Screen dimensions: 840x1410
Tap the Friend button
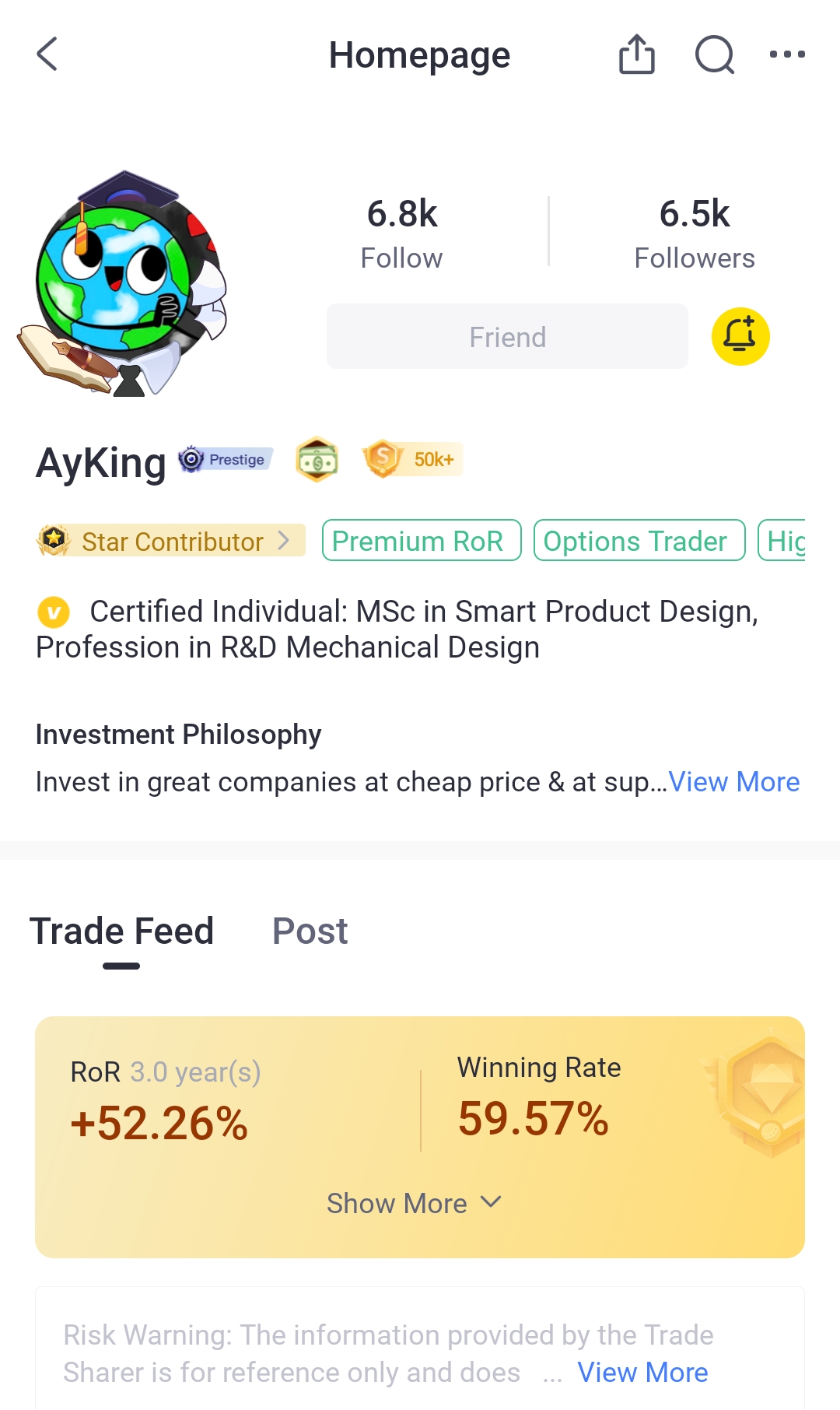[x=507, y=336]
